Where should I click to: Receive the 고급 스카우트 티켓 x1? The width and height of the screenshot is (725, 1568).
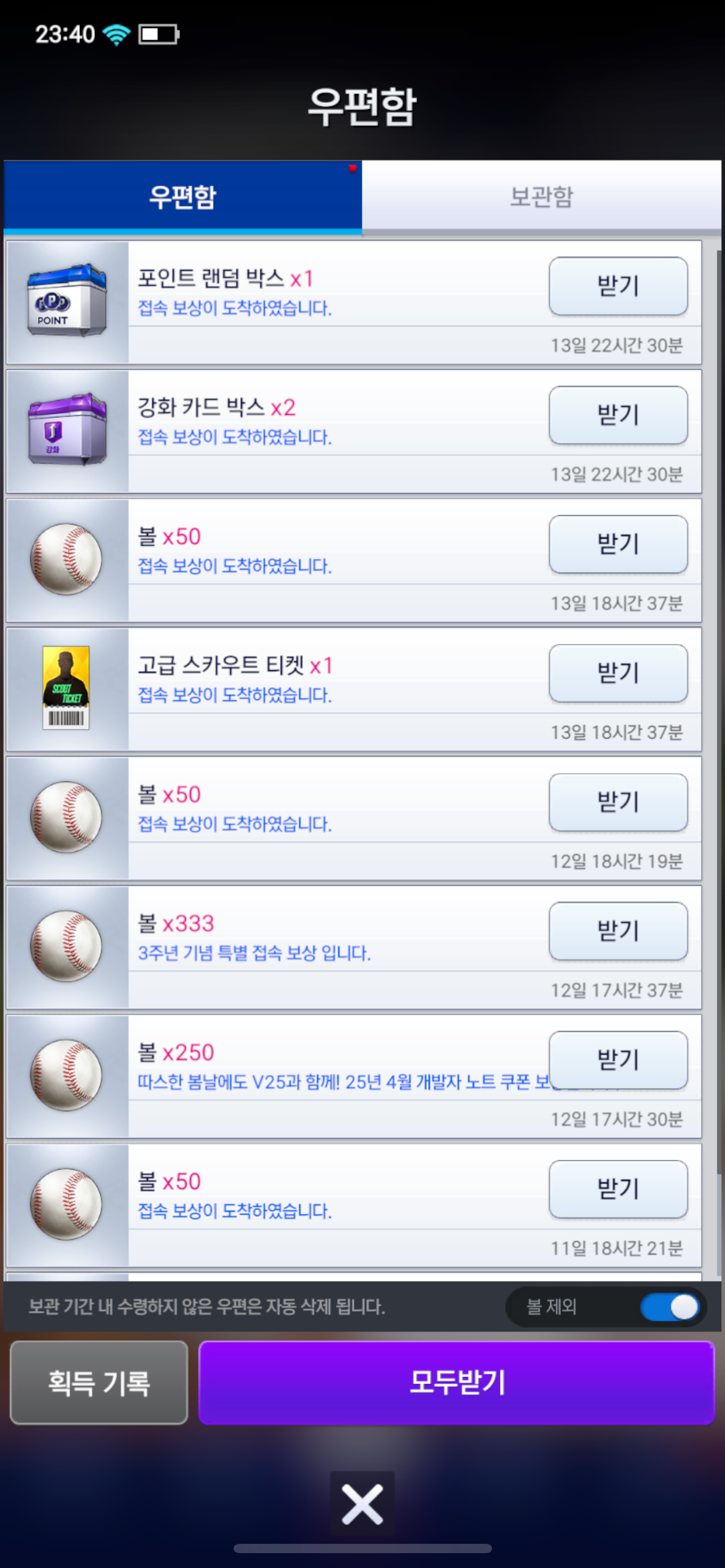(x=618, y=673)
